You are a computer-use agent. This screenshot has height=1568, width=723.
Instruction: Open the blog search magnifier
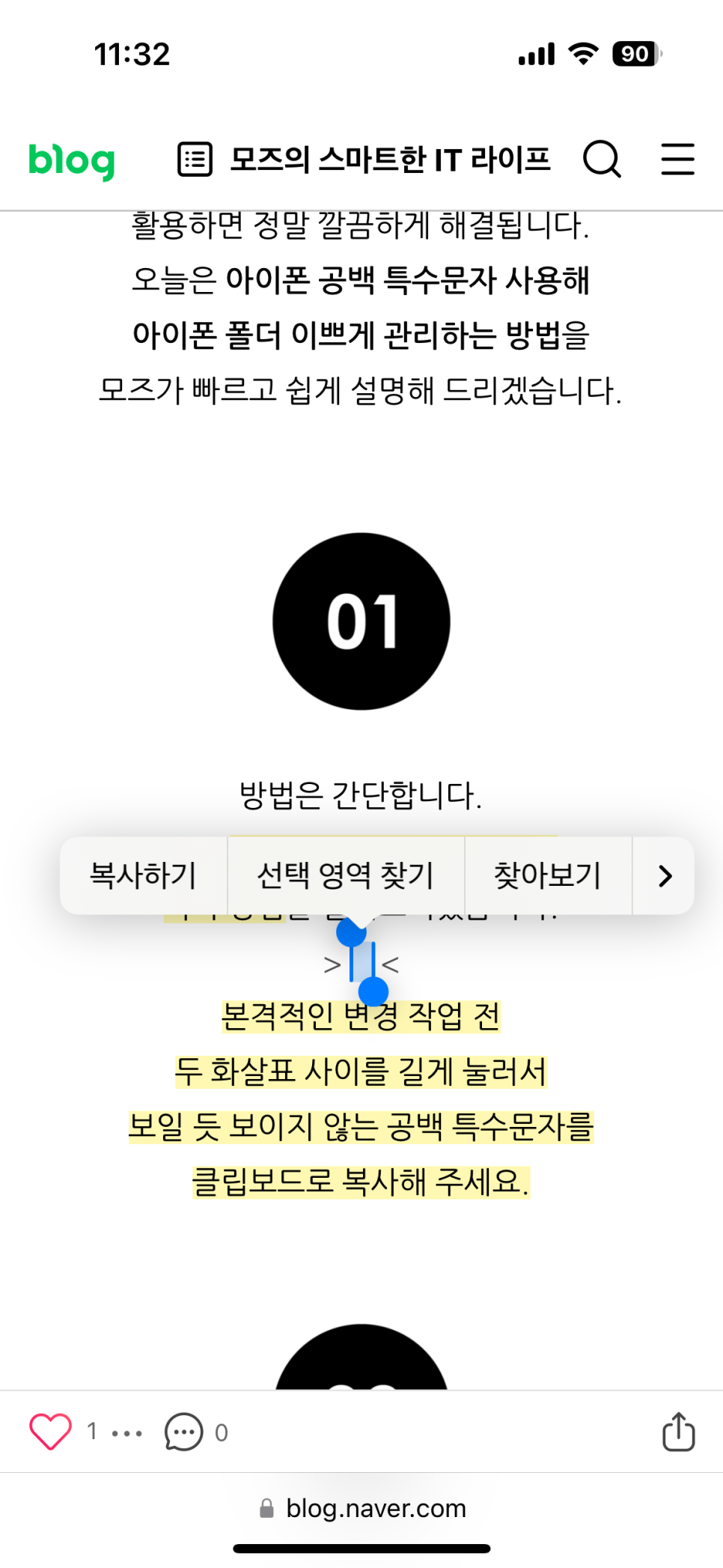click(x=602, y=159)
